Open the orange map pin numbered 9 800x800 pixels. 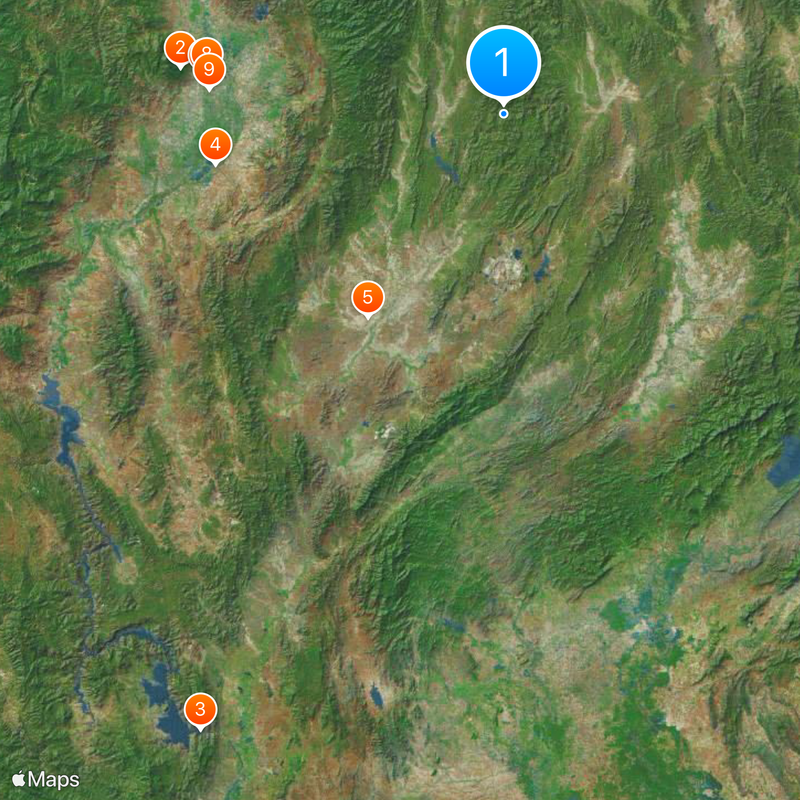[x=209, y=70]
